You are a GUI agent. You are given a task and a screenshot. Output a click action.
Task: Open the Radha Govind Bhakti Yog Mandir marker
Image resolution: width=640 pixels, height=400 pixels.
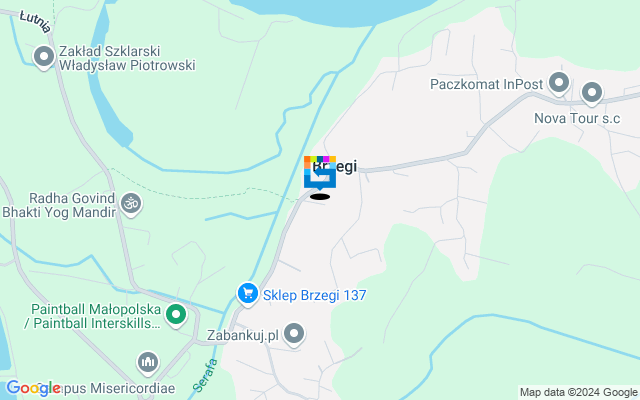[130, 204]
